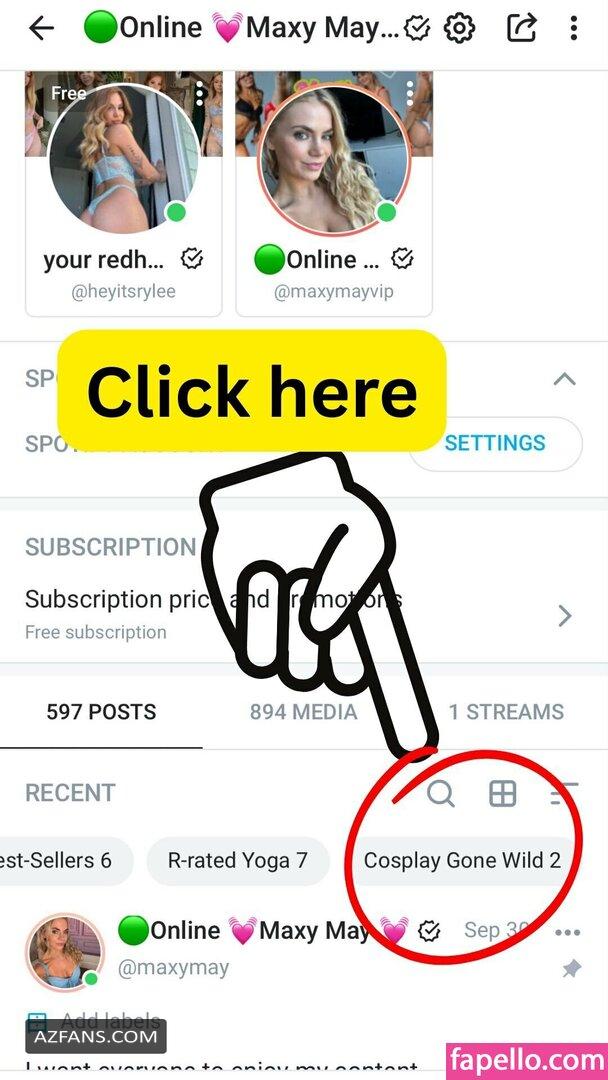This screenshot has height=1080, width=608.
Task: Open options on the @maxymayvip card
Action: tap(411, 94)
